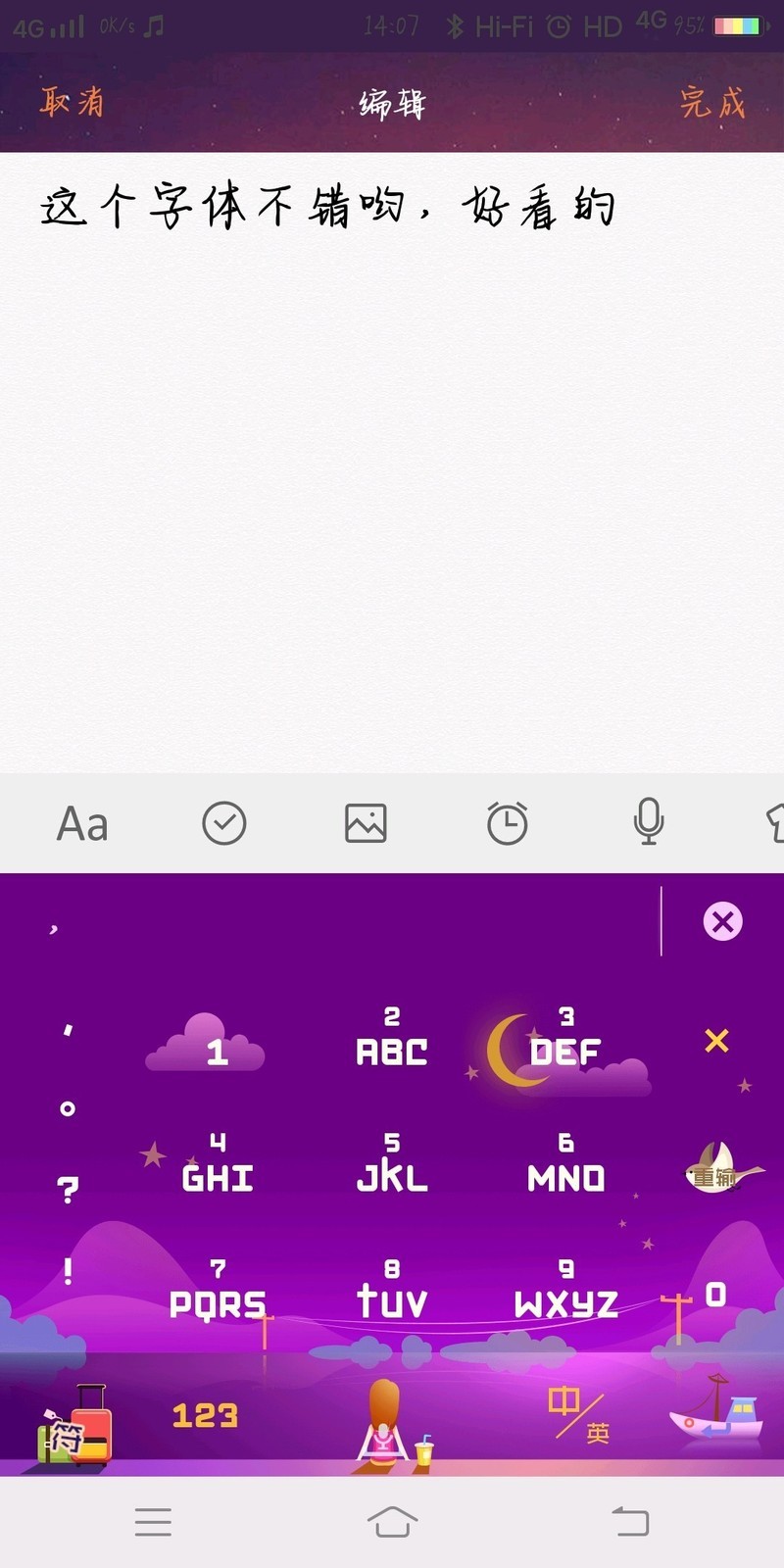Set a reminder with the alarm clock icon

507,823
